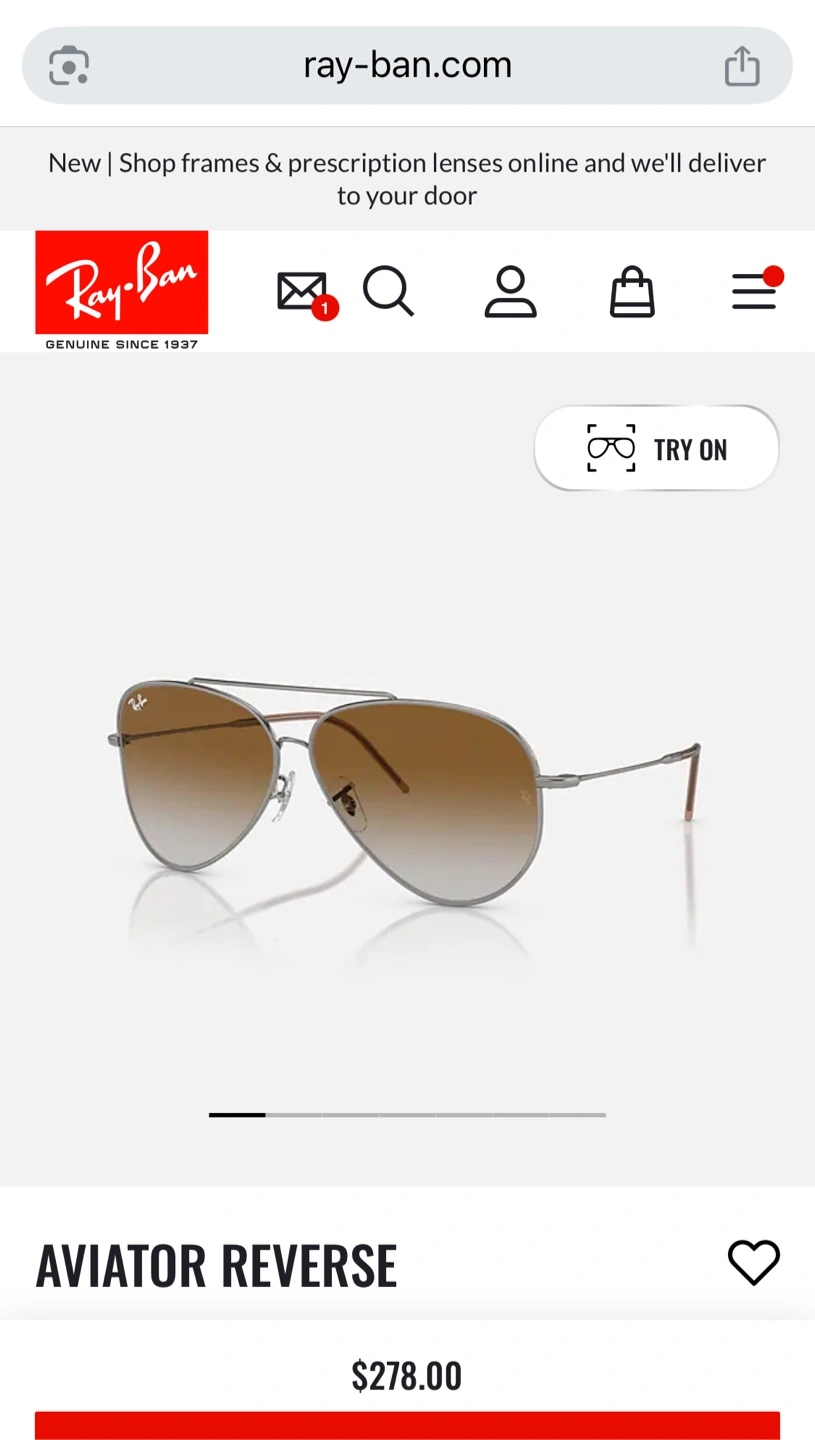Viewport: 815px width, 1440px height.
Task: Open the envelope messages icon
Action: (303, 292)
